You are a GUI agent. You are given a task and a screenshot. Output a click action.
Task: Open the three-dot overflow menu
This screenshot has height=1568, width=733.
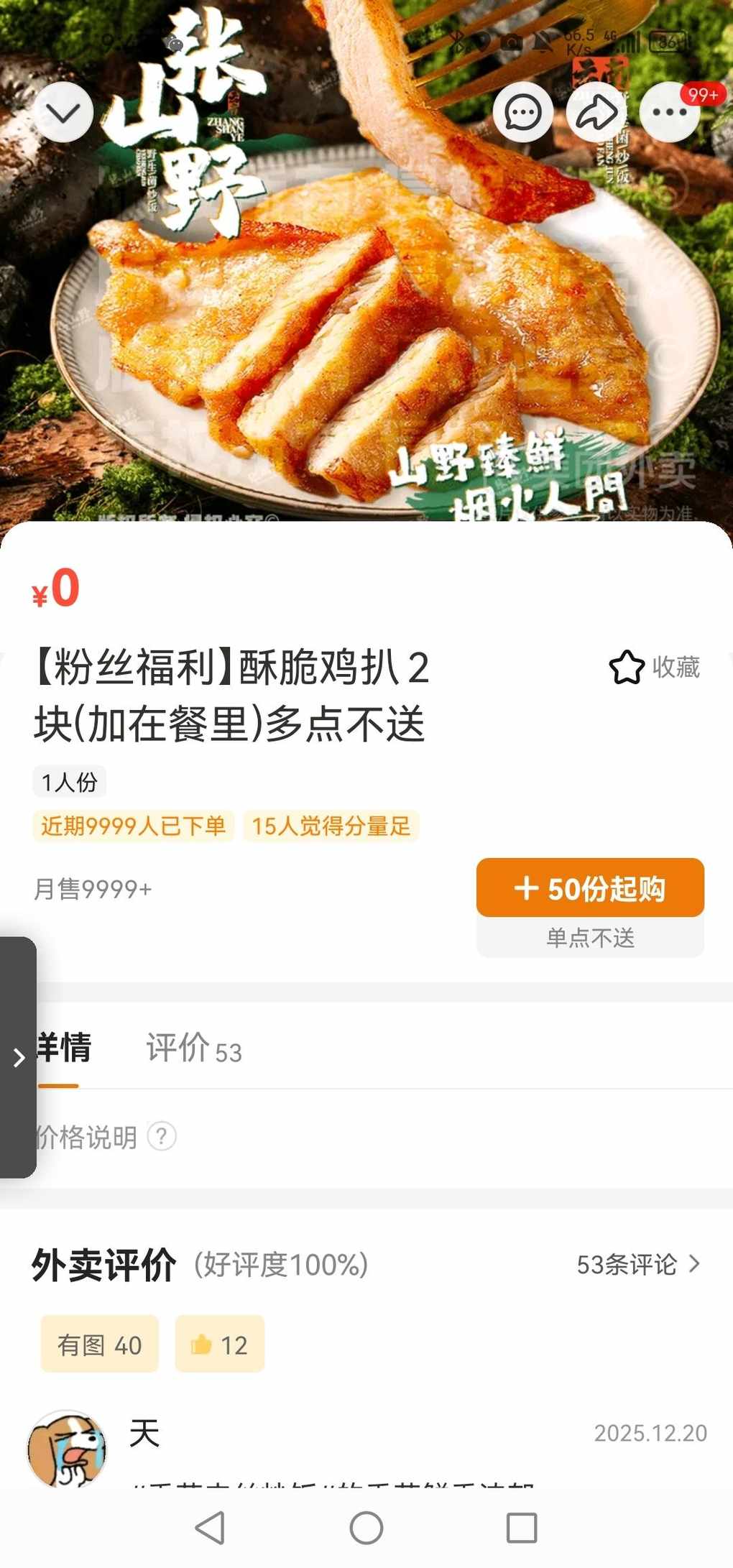pyautogui.click(x=669, y=112)
